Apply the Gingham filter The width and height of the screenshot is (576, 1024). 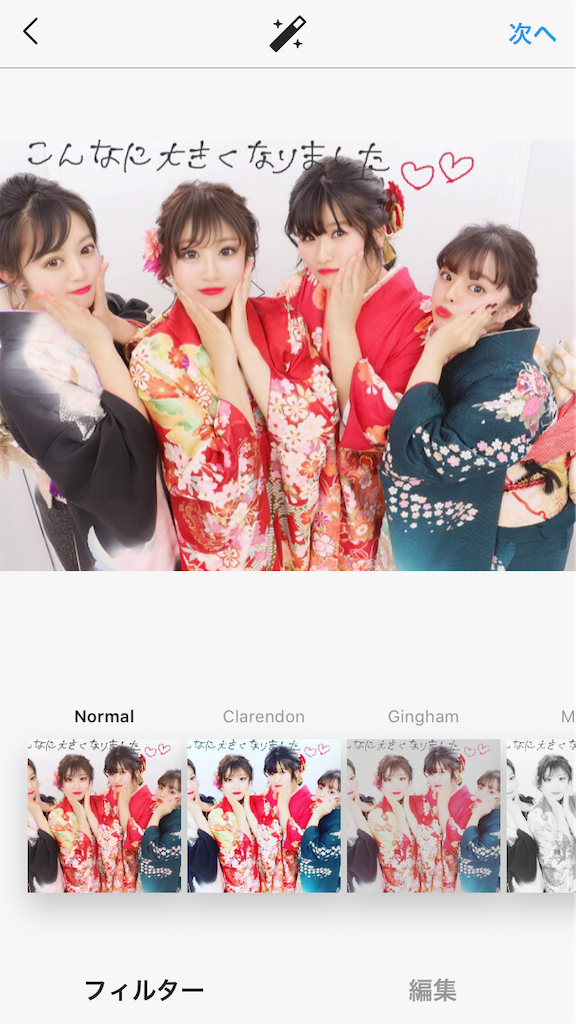click(x=423, y=815)
